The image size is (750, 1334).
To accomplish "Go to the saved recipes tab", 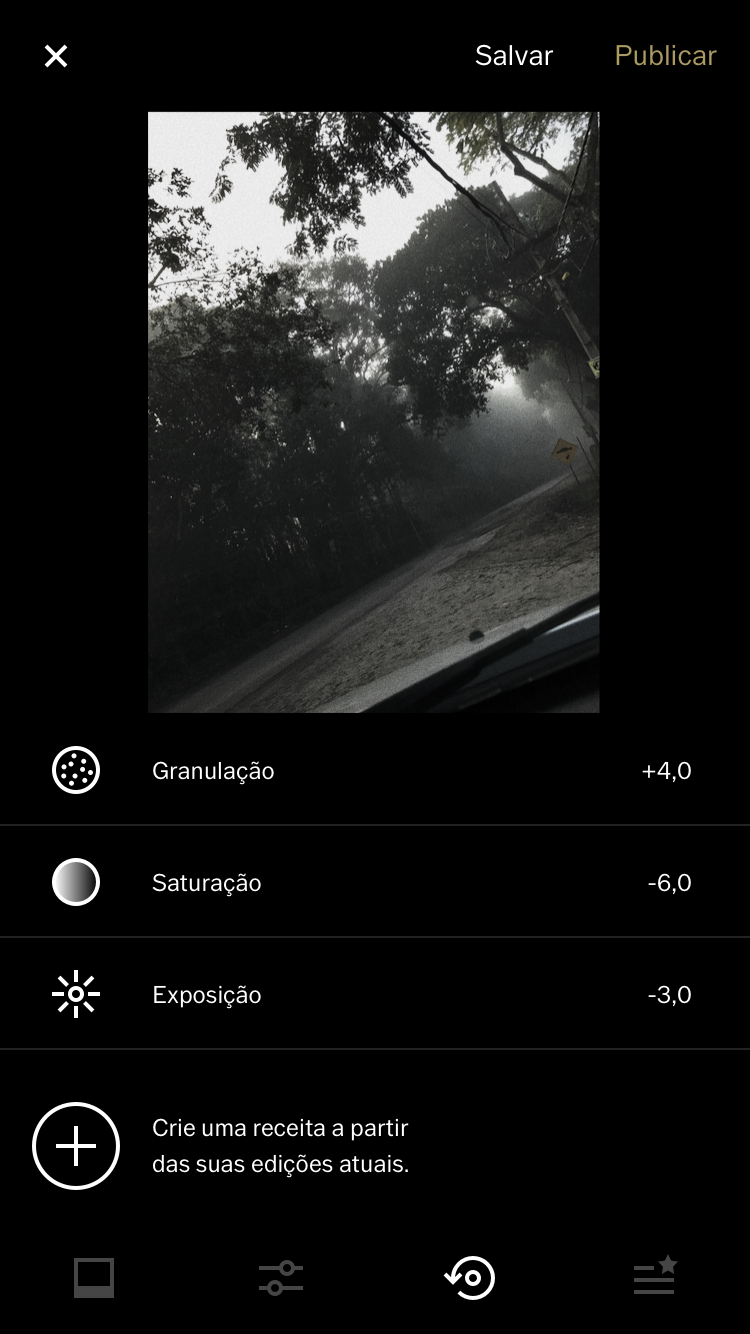I will (656, 1278).
